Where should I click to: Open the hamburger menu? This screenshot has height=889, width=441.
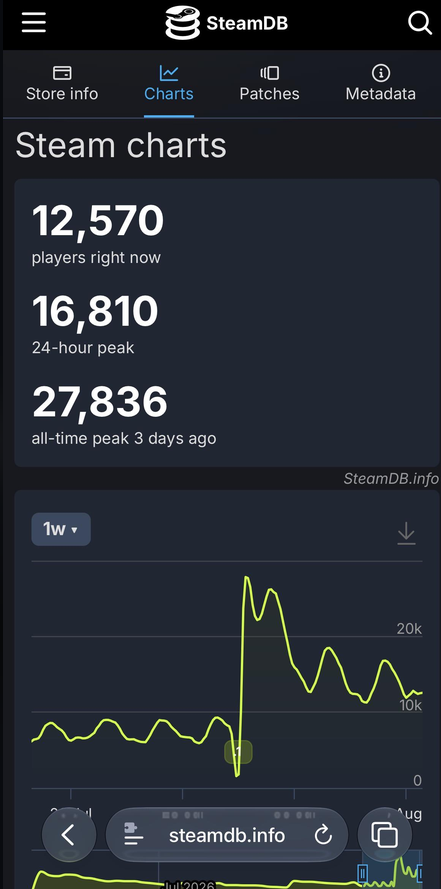pyautogui.click(x=34, y=23)
